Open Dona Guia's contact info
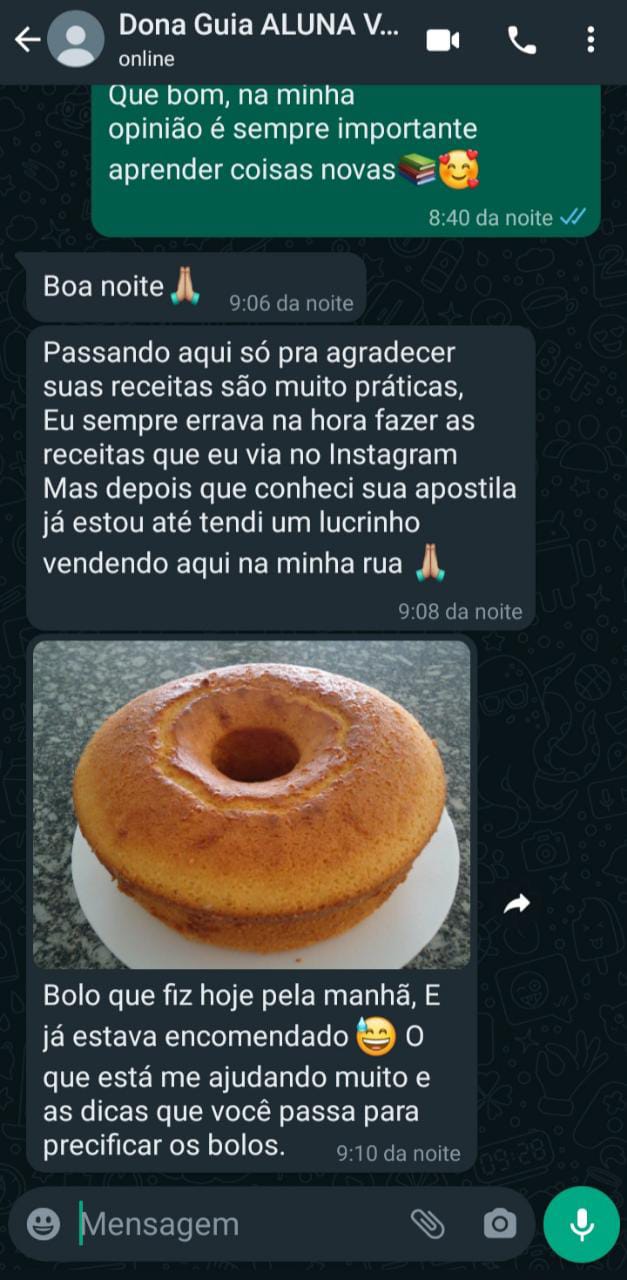 coord(258,40)
